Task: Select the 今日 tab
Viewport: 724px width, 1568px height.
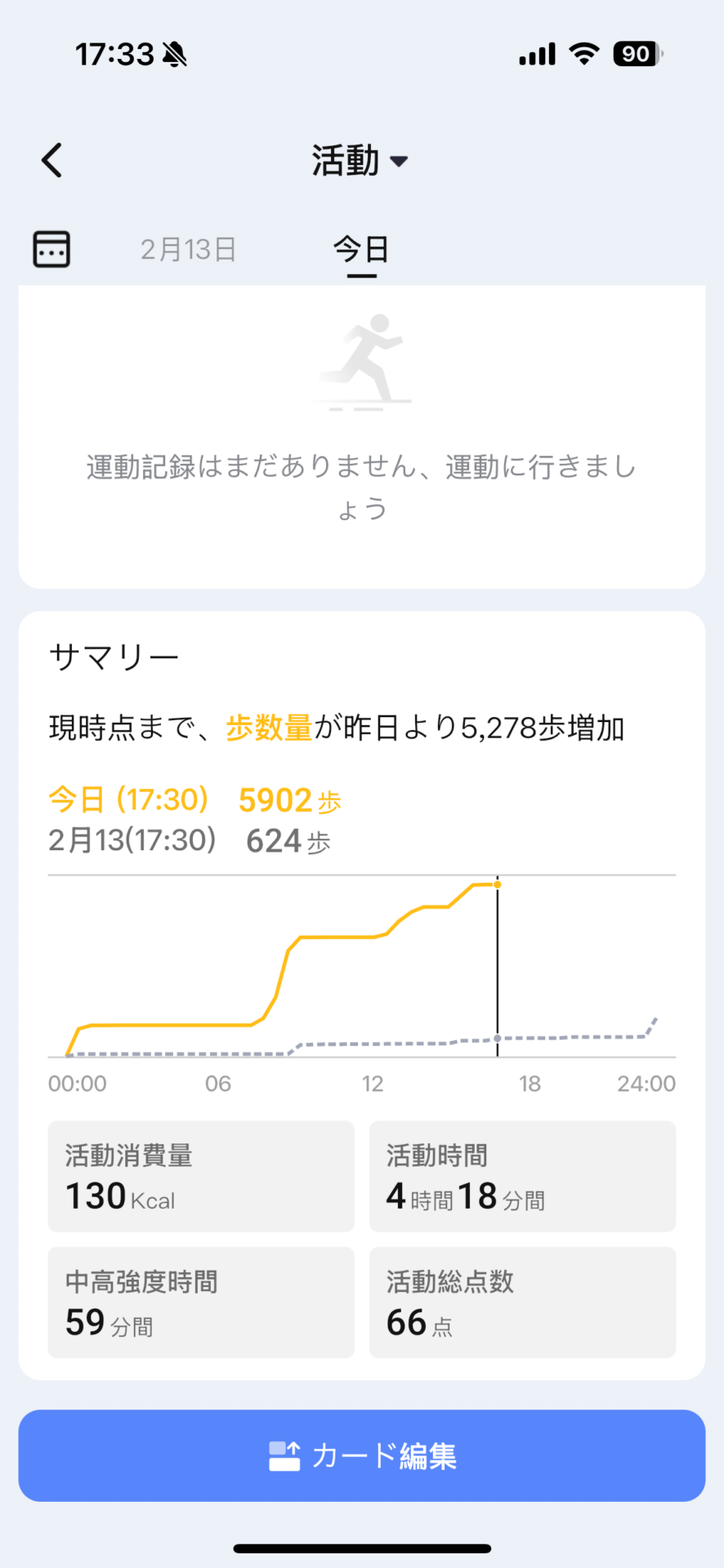Action: click(x=361, y=249)
